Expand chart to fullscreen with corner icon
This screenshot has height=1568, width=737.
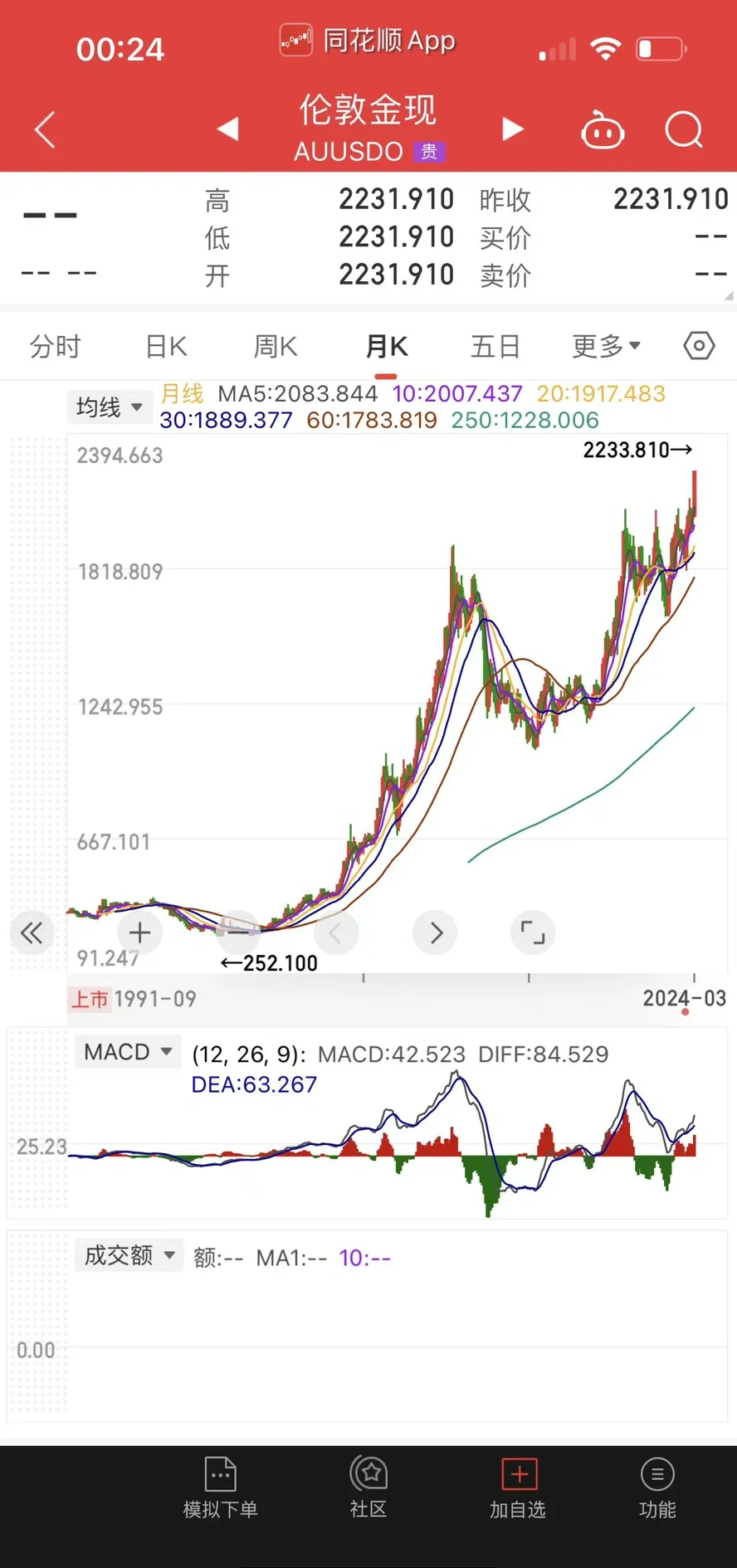coord(533,933)
